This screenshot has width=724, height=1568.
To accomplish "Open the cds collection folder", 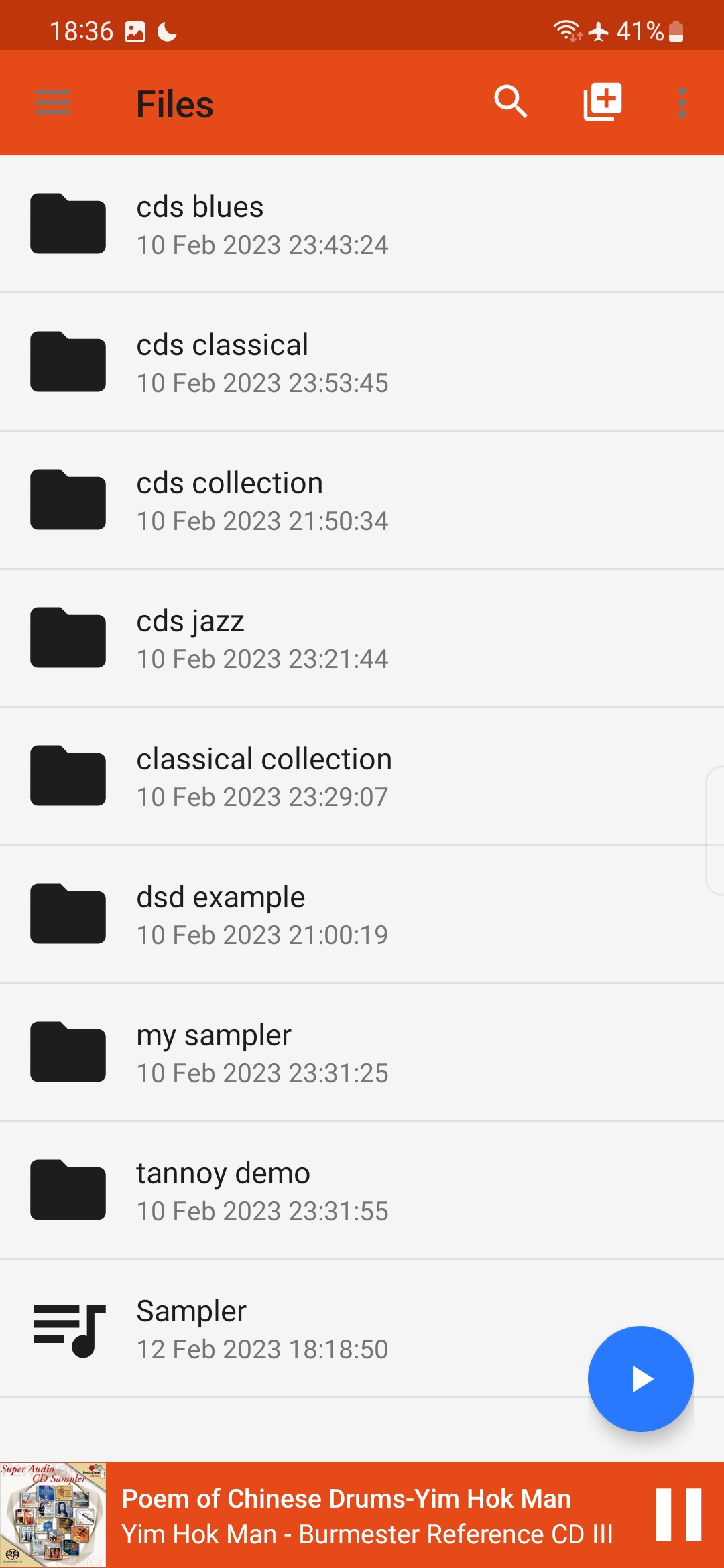I will (362, 501).
